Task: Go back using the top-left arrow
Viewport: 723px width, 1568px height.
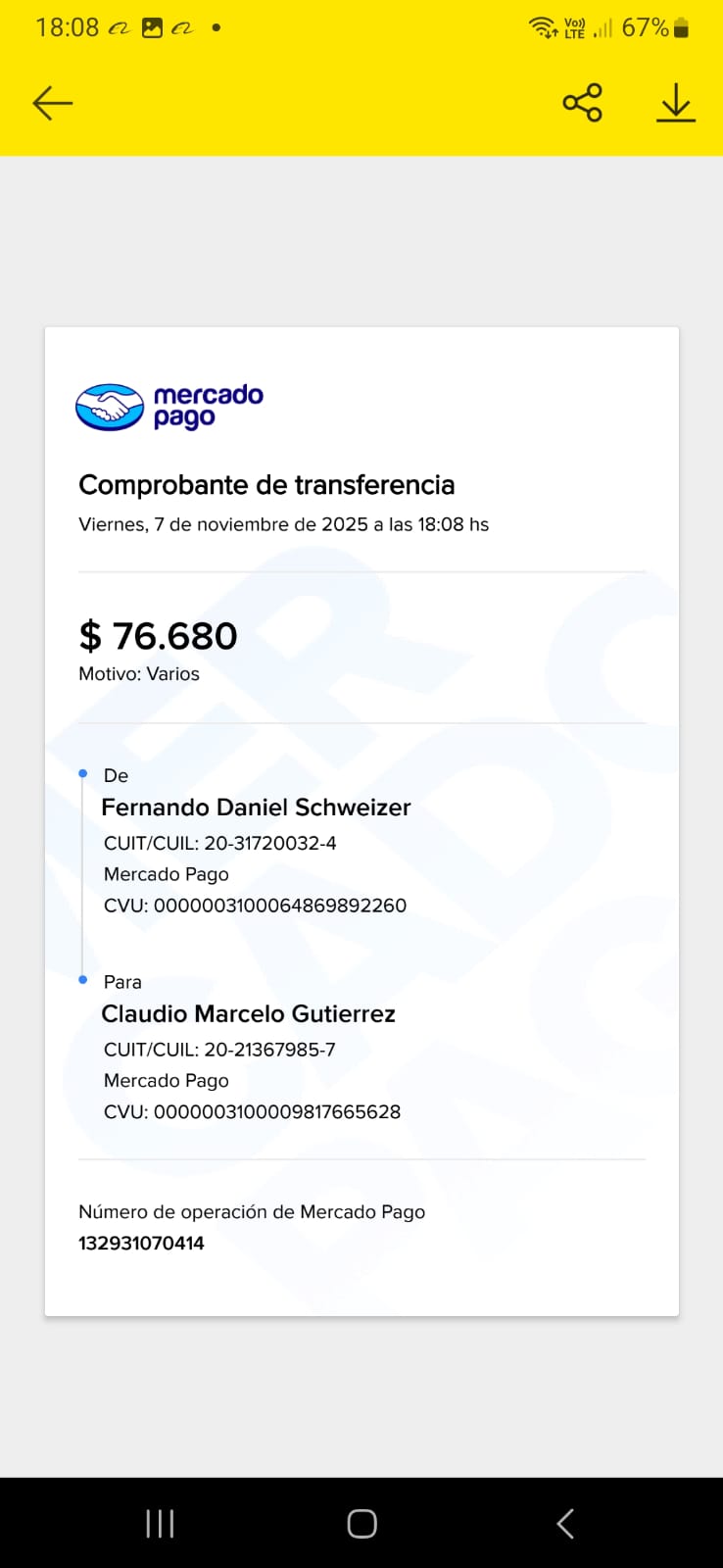Action: click(53, 103)
